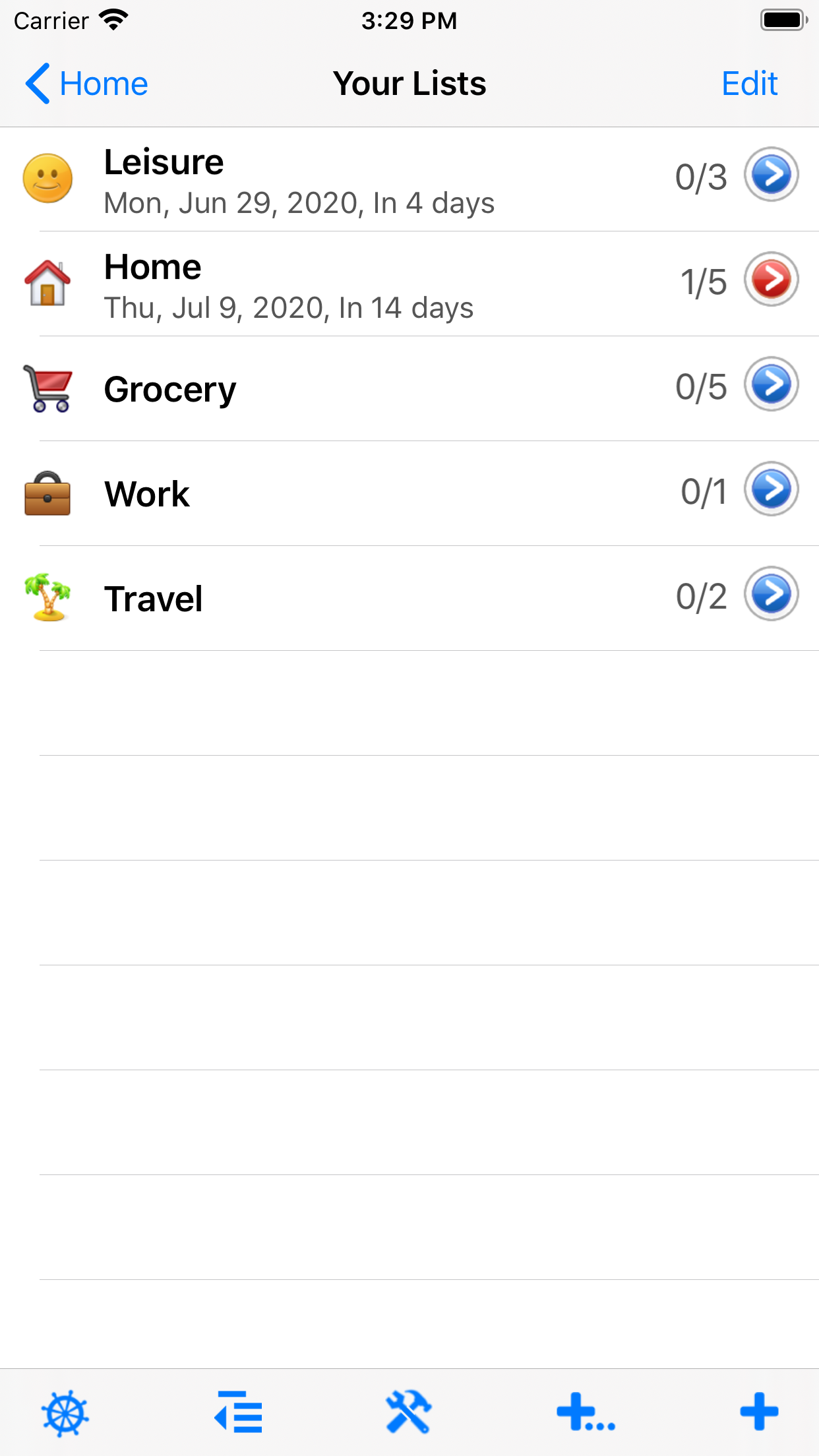
Task: Open the Grocery list
Action: coord(409,389)
